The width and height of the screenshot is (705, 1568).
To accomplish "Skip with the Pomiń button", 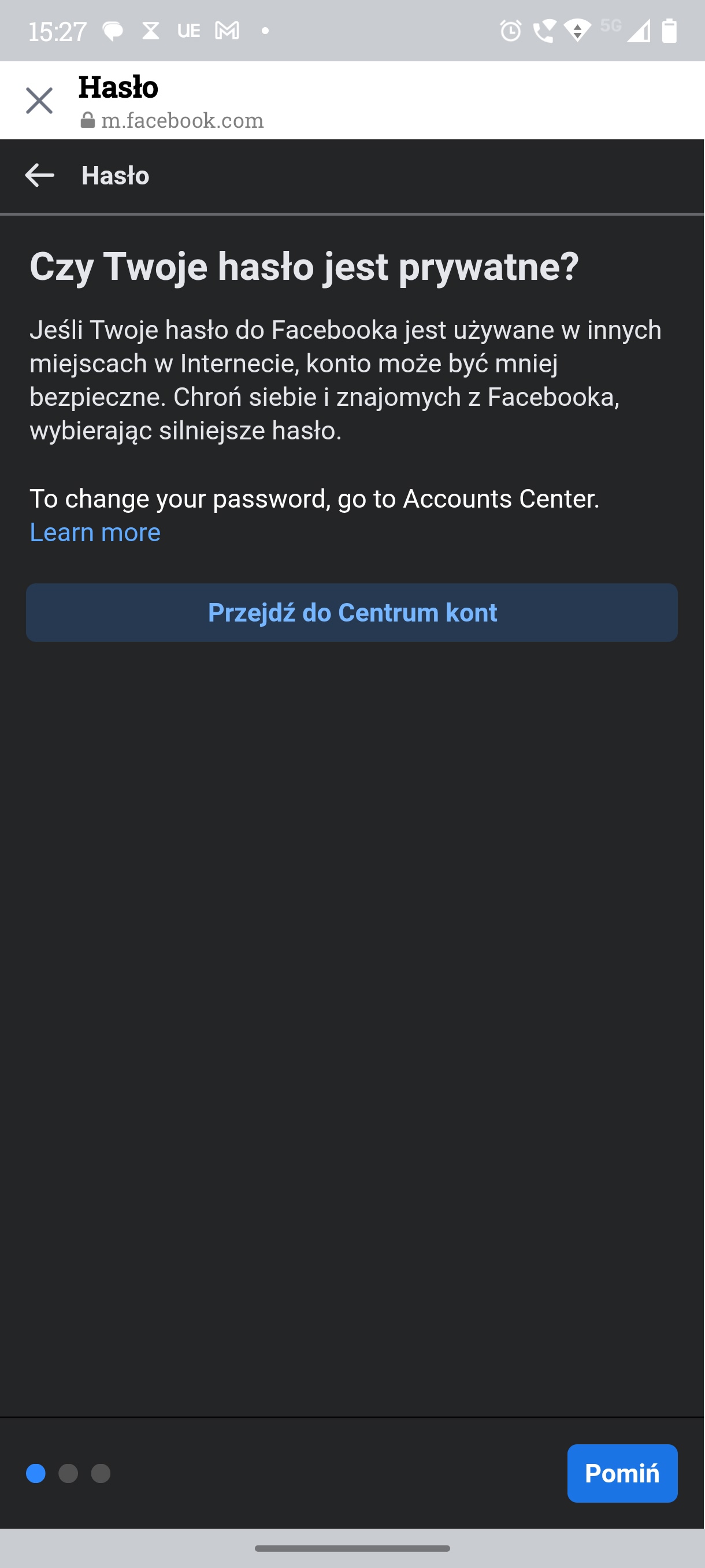I will 622,1473.
